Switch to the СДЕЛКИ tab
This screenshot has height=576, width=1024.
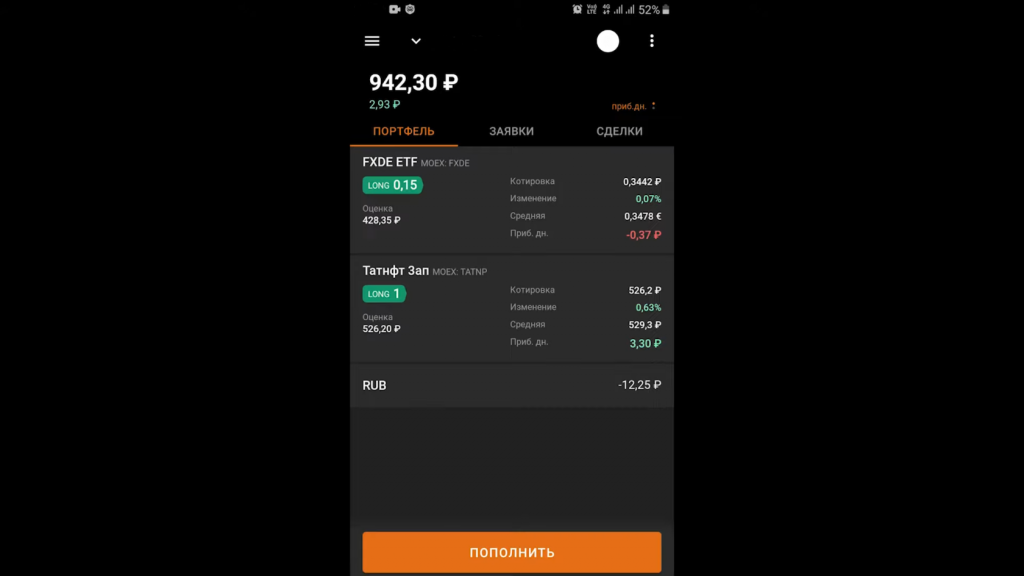(x=619, y=131)
